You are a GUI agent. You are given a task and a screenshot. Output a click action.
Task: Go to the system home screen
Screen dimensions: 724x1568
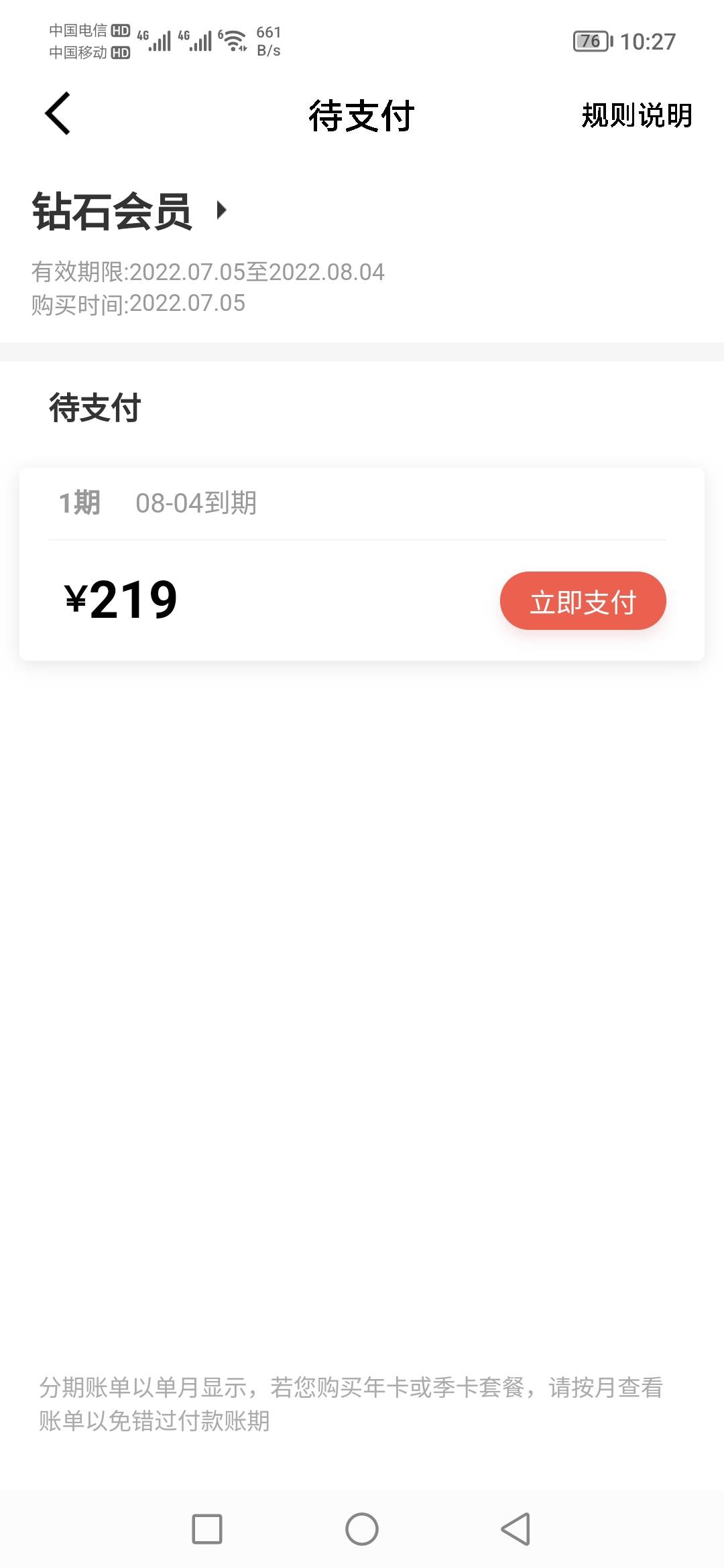(362, 1529)
